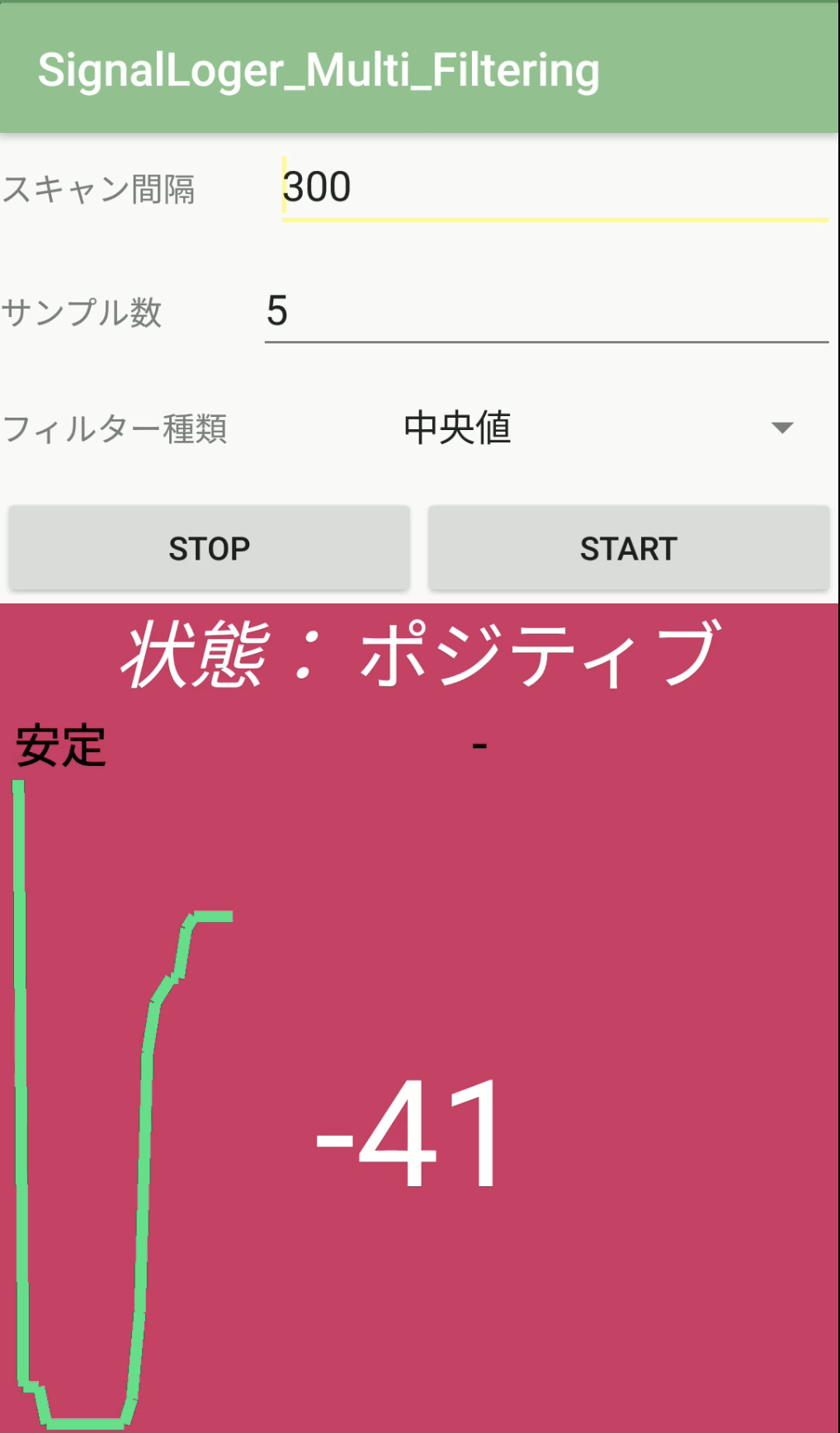Edit the サンプル数 field showing 5

click(x=545, y=312)
